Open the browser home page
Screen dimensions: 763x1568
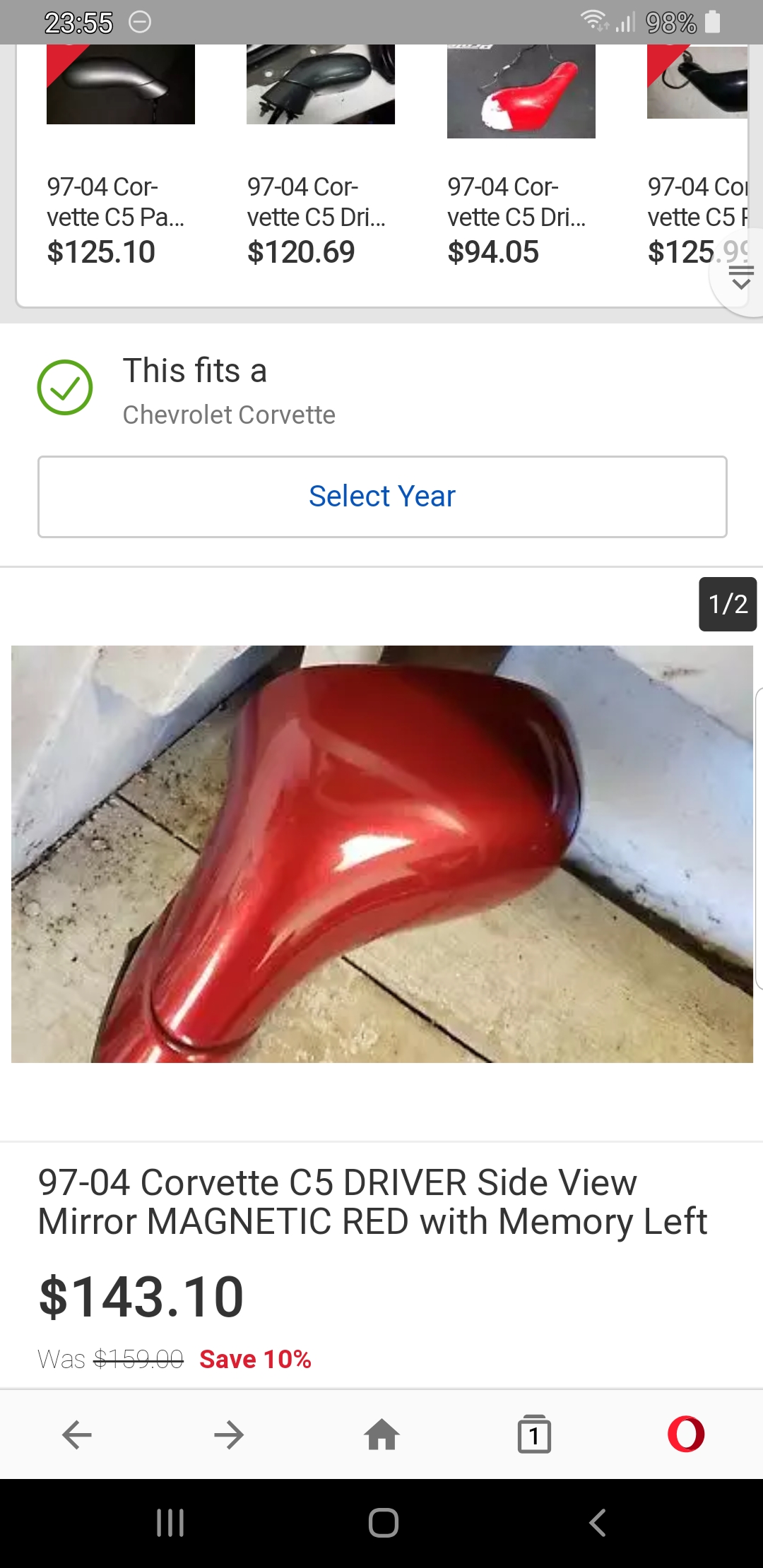point(382,1435)
